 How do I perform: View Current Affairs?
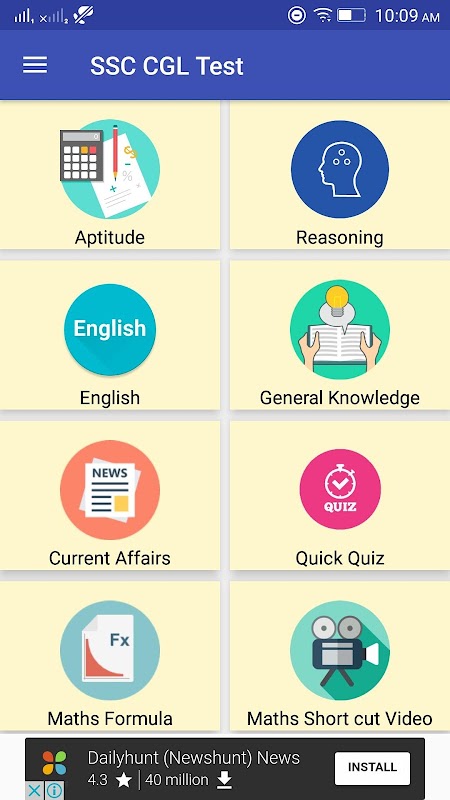(110, 495)
